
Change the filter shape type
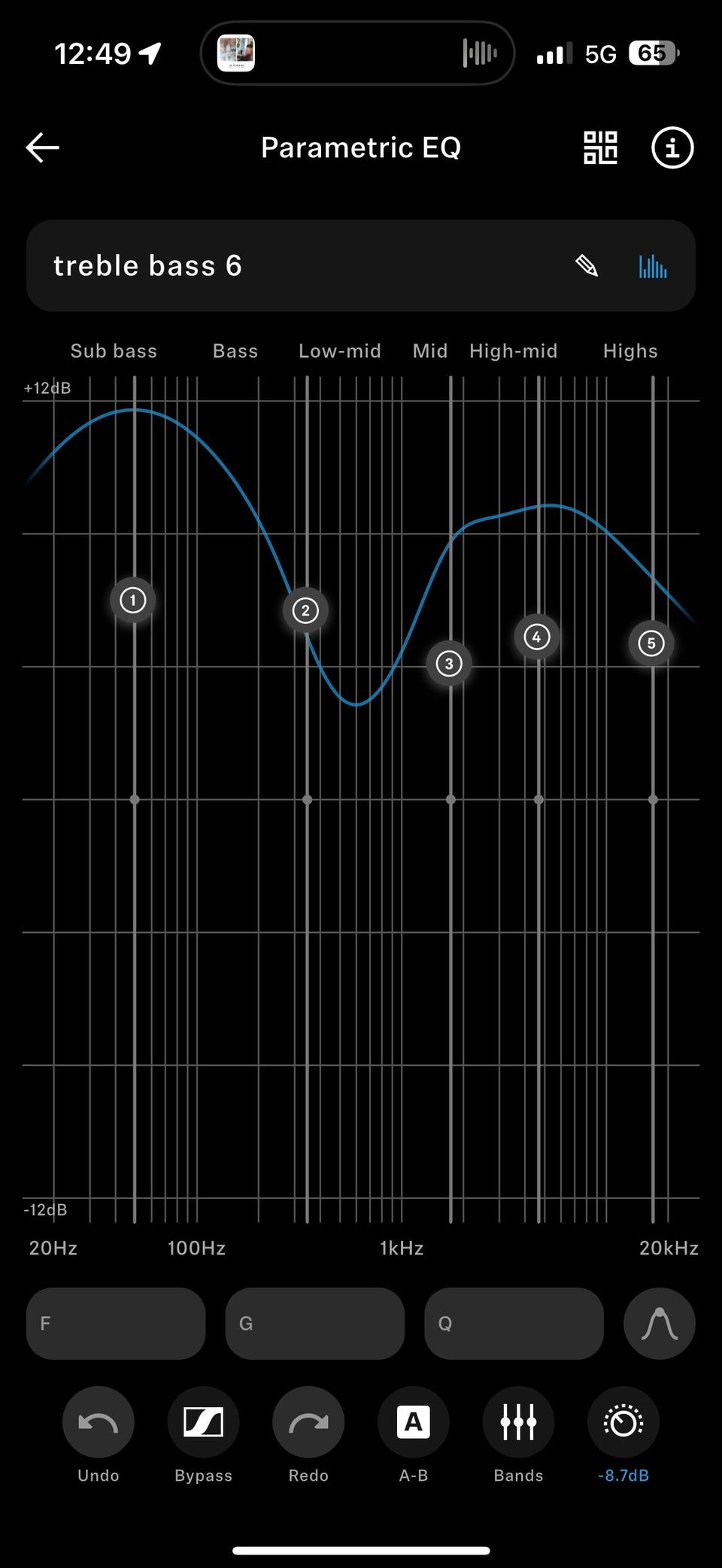pyautogui.click(x=659, y=1324)
